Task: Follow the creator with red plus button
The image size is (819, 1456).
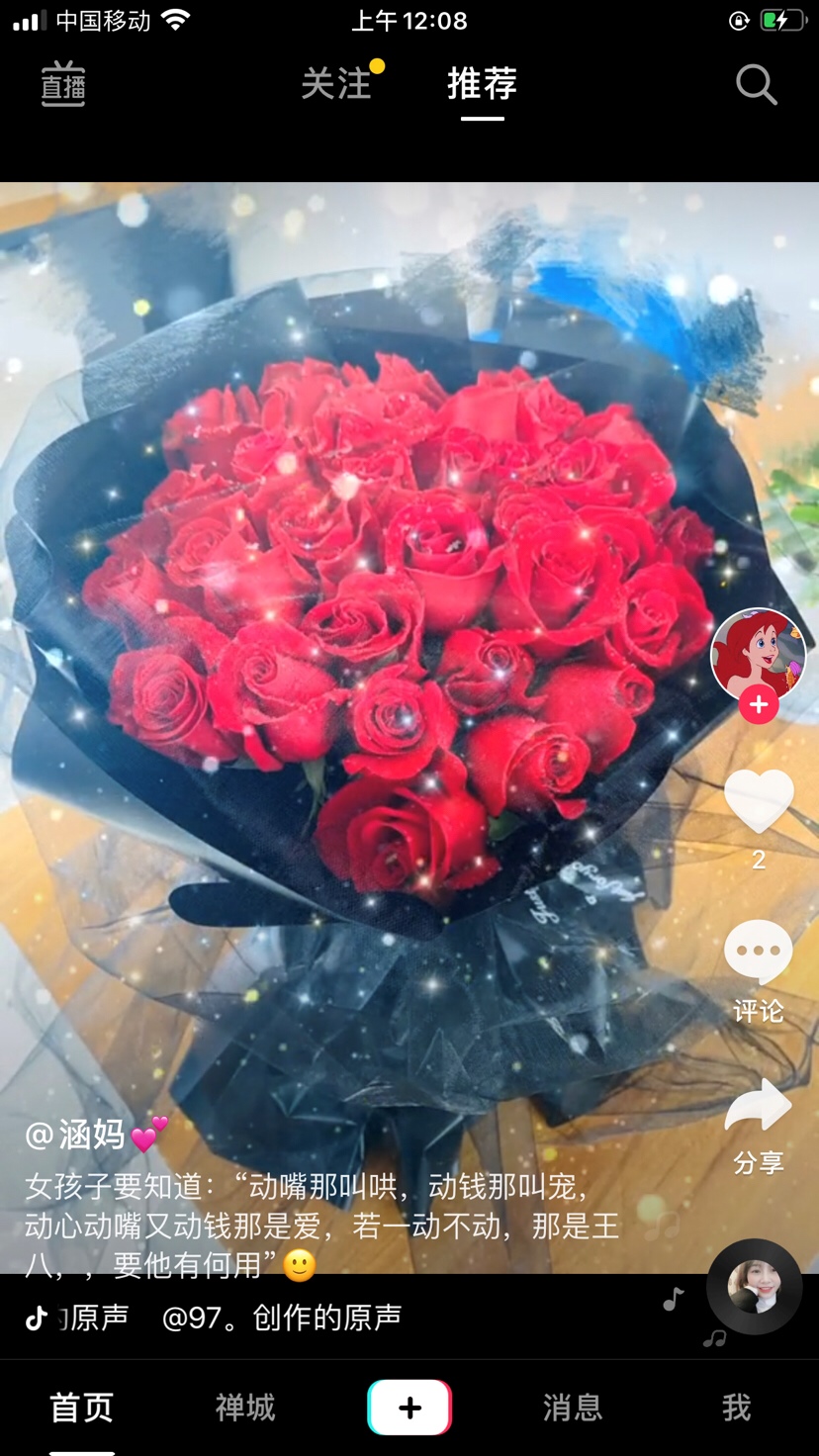Action: (759, 705)
